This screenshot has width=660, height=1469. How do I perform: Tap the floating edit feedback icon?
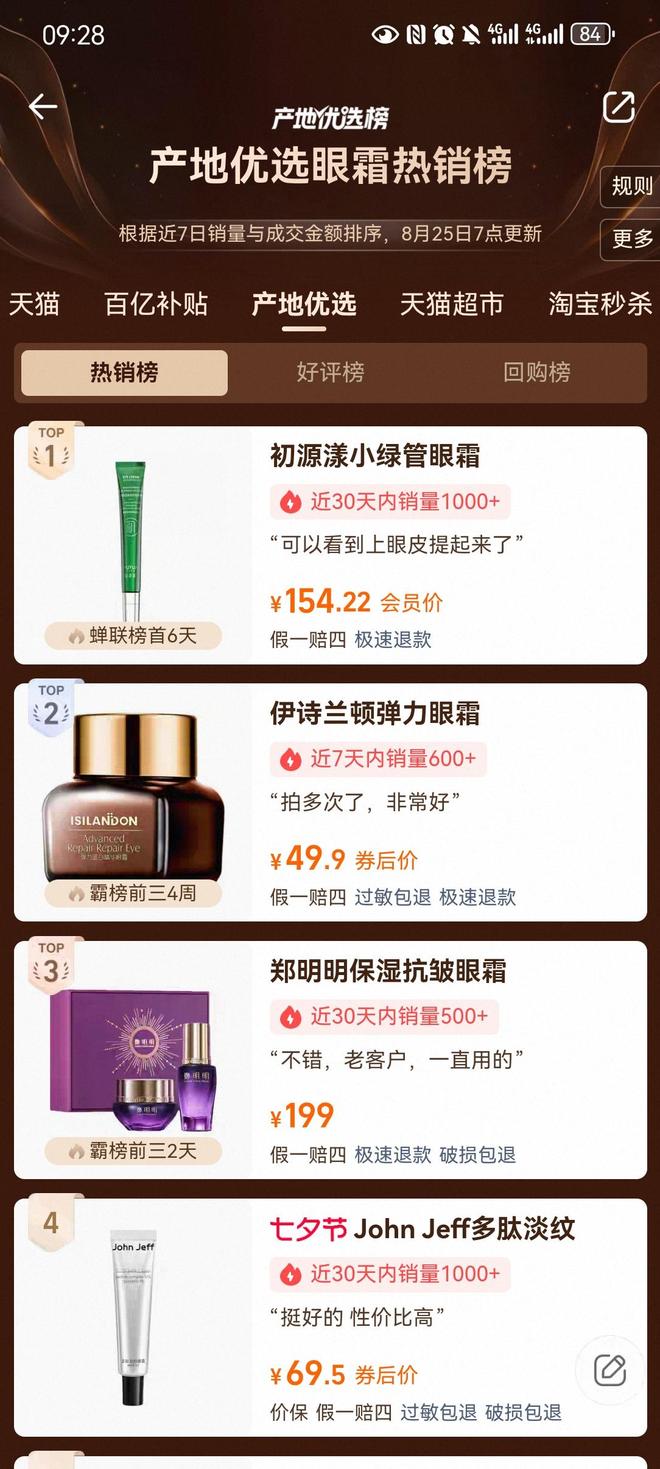tap(610, 1369)
